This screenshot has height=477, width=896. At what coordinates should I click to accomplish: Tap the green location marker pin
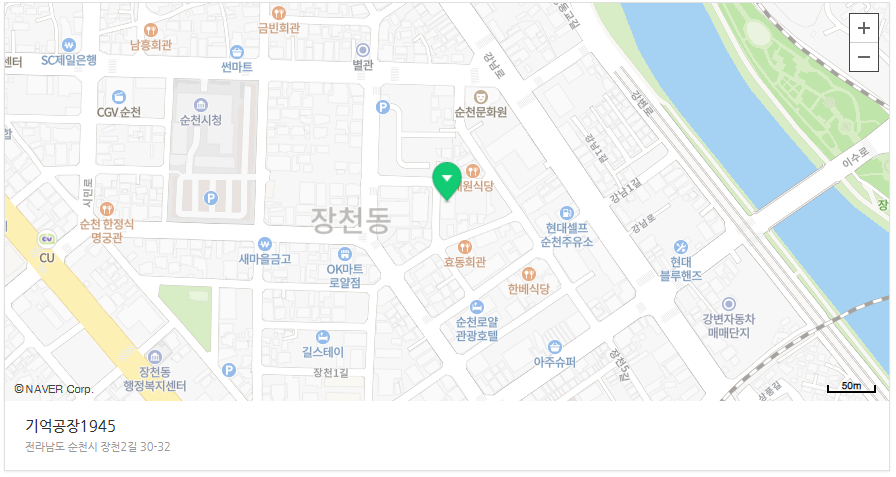click(x=447, y=180)
